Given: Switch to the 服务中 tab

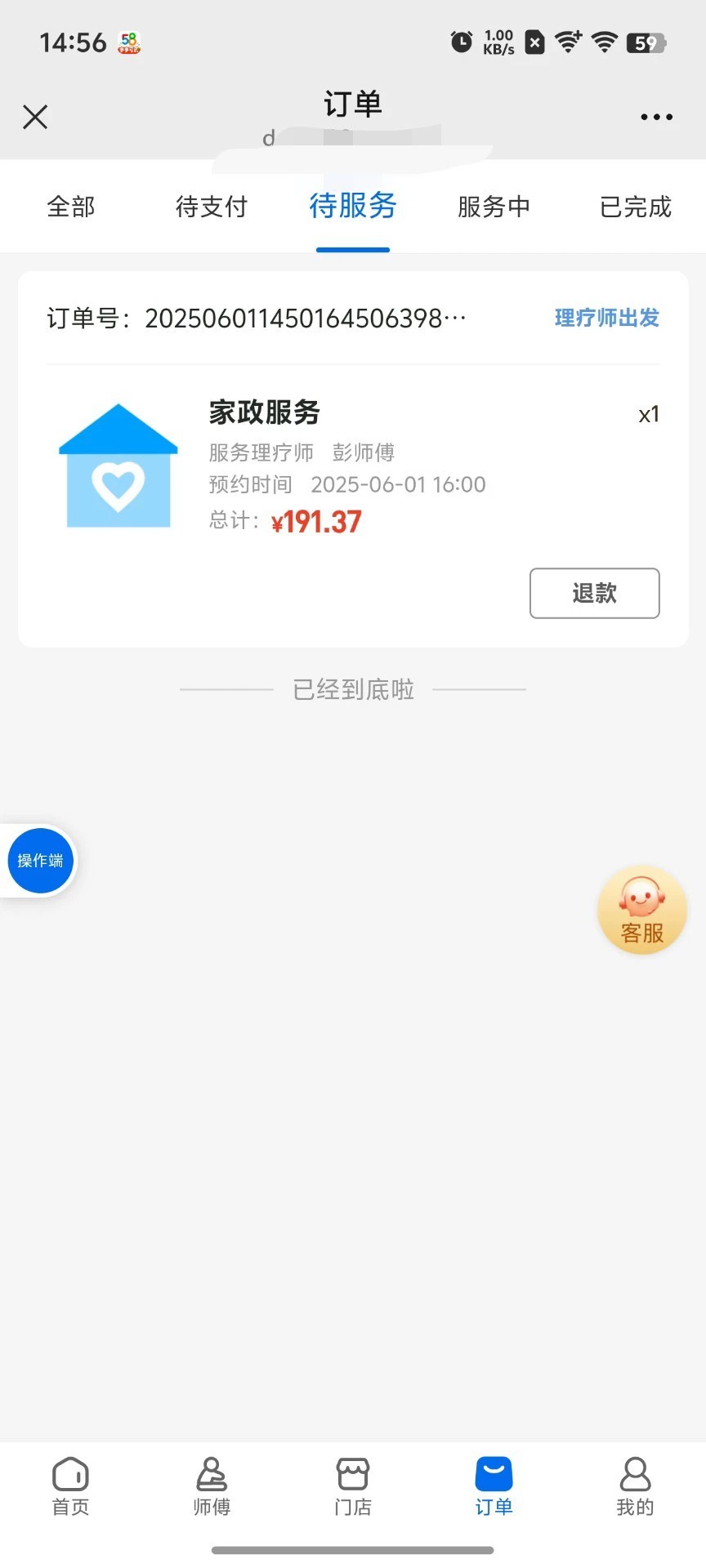Looking at the screenshot, I should (494, 207).
